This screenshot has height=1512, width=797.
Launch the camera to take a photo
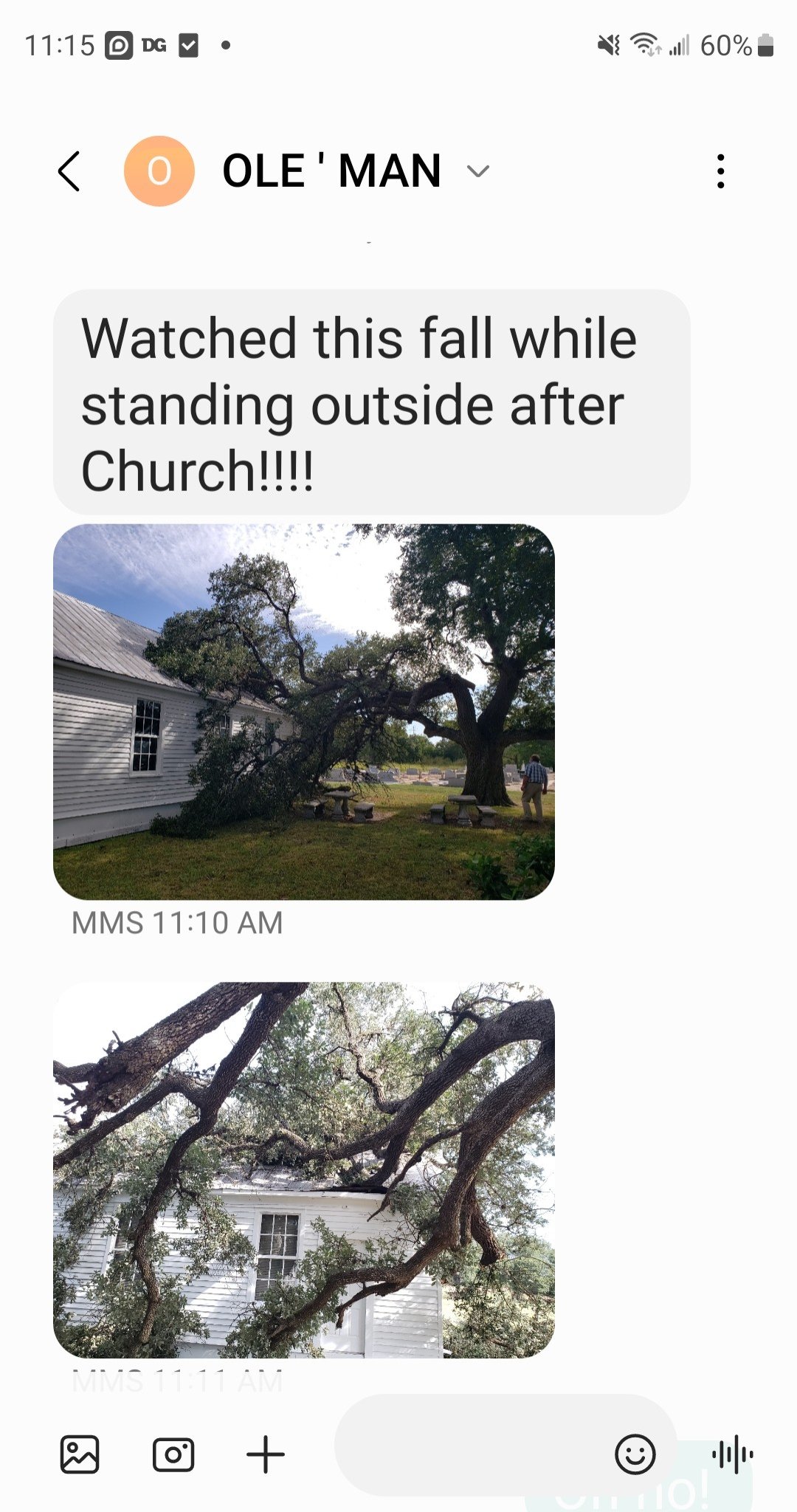pyautogui.click(x=173, y=1454)
